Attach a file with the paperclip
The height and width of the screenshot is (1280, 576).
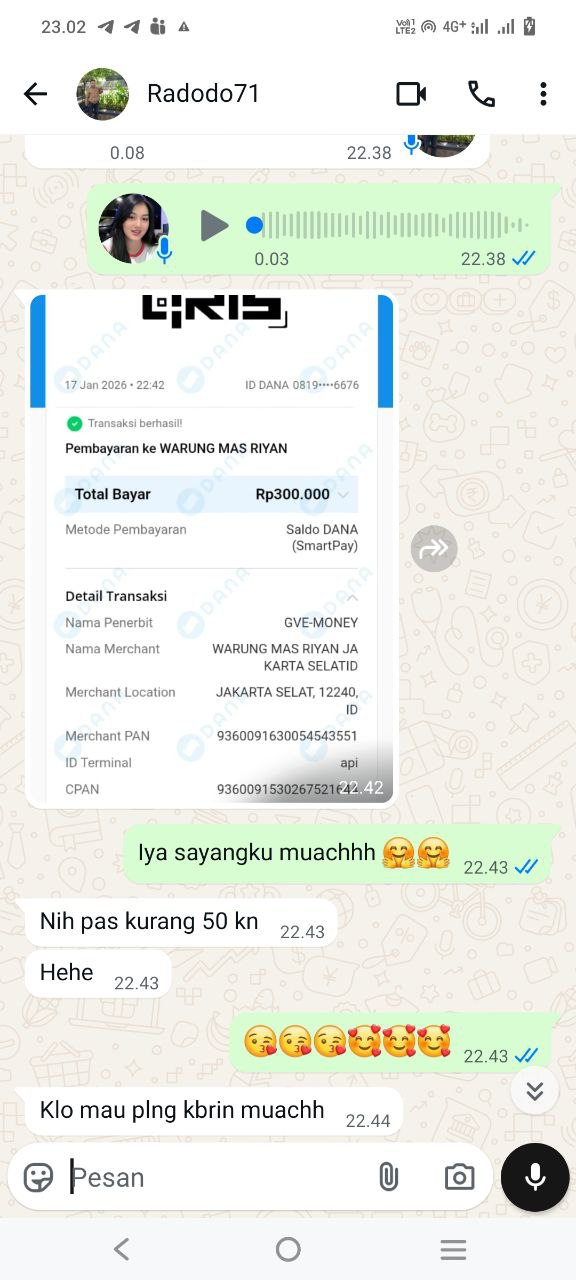click(389, 1177)
